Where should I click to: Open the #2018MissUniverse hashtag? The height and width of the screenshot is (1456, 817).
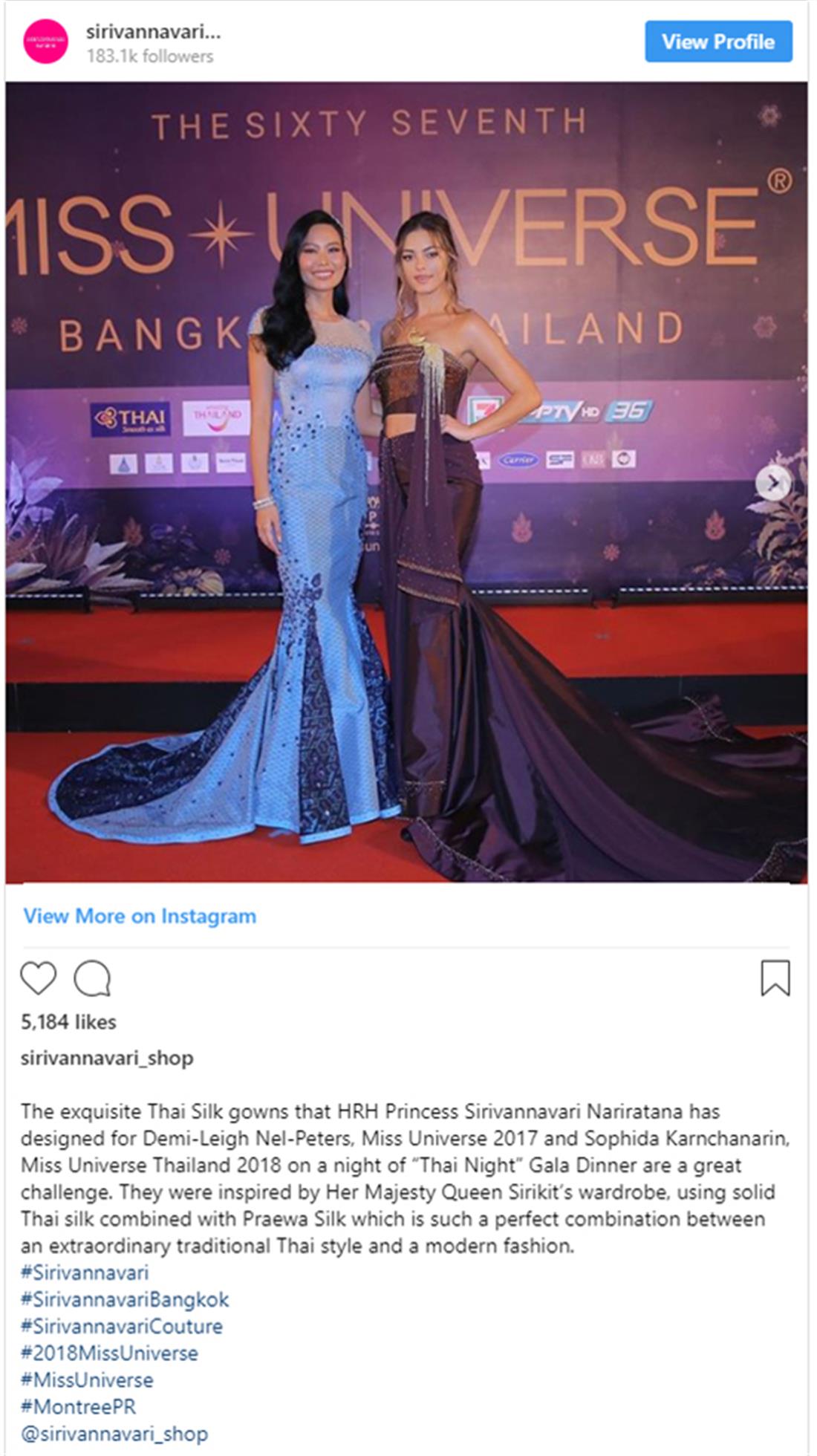click(x=109, y=1353)
